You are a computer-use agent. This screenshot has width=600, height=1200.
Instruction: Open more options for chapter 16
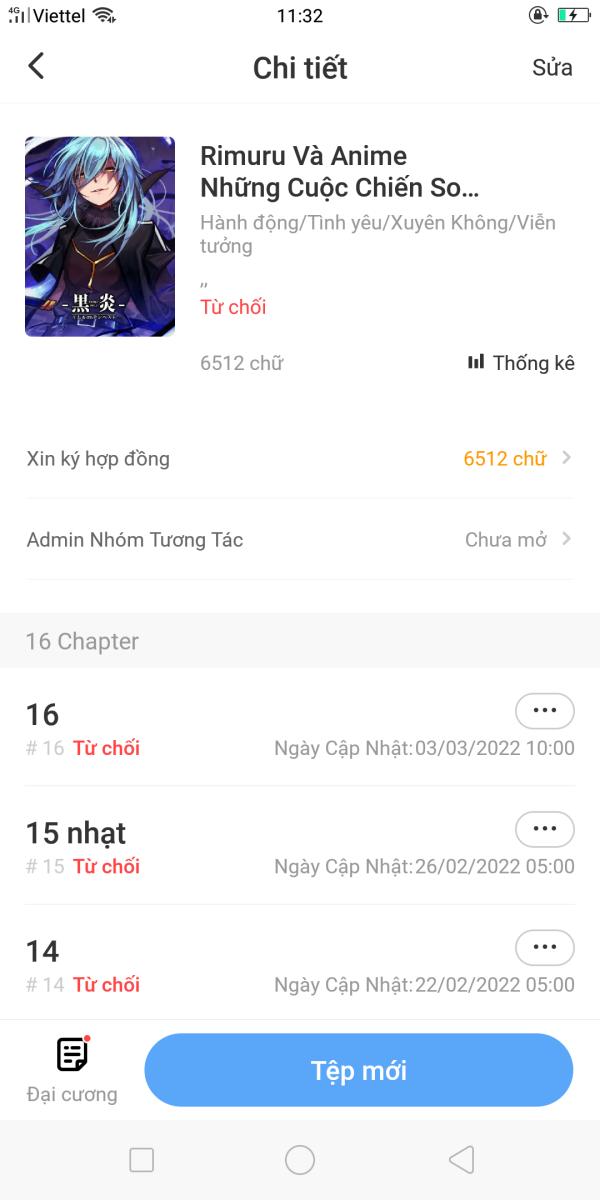coord(544,711)
